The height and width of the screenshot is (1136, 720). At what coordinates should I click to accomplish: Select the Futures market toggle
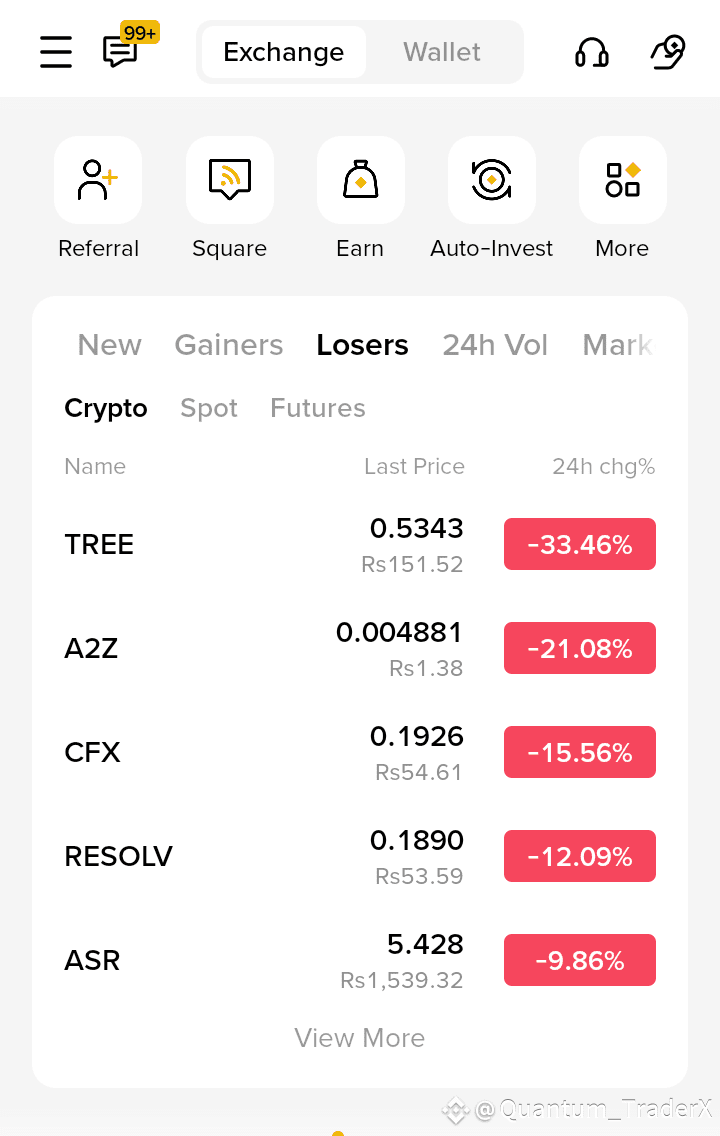tap(317, 408)
